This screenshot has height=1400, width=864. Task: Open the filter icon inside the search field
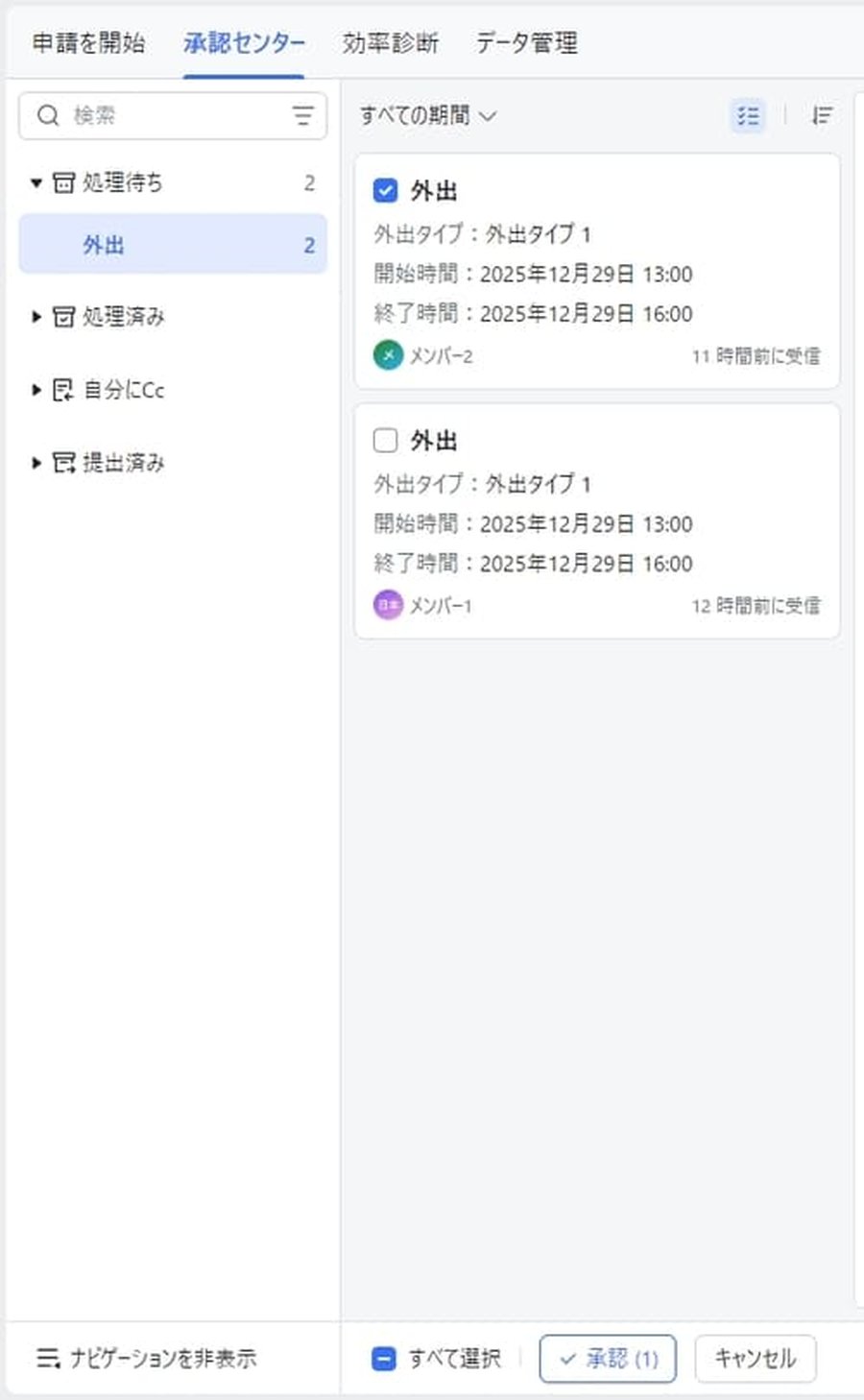point(302,115)
